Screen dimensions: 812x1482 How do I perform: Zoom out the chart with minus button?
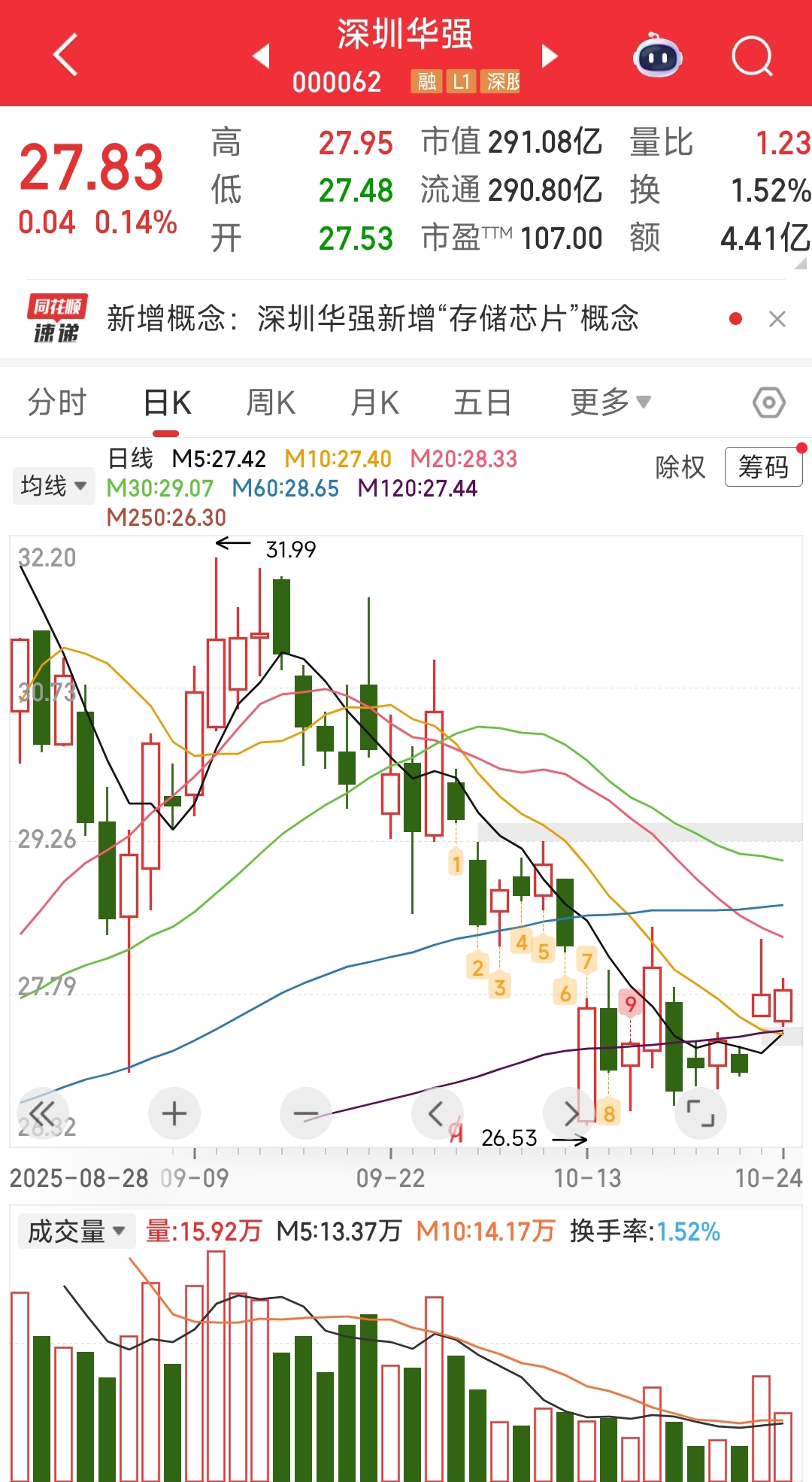tap(306, 1113)
